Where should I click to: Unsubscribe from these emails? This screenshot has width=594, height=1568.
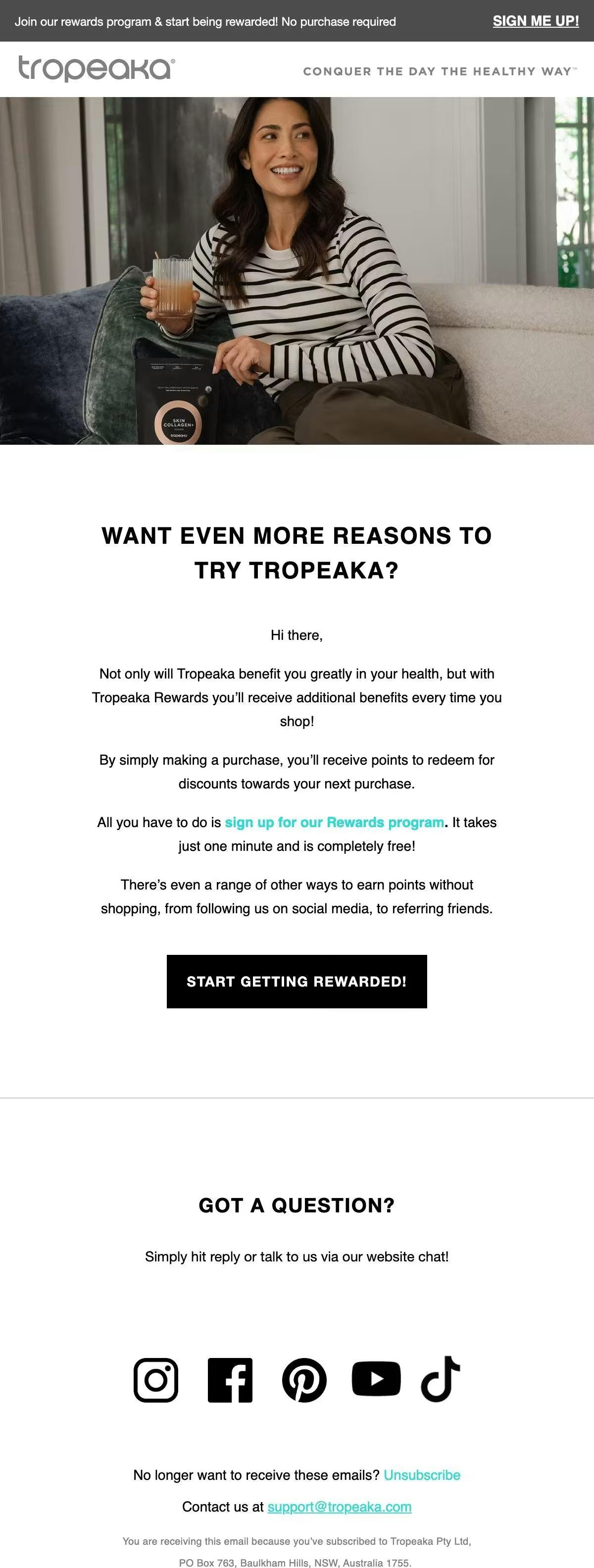422,1475
